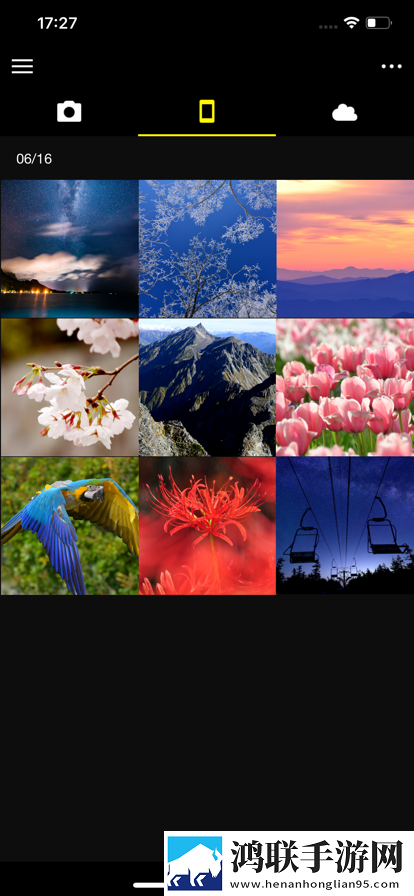
Task: Open the pink tulips photo
Action: pyautogui.click(x=345, y=387)
